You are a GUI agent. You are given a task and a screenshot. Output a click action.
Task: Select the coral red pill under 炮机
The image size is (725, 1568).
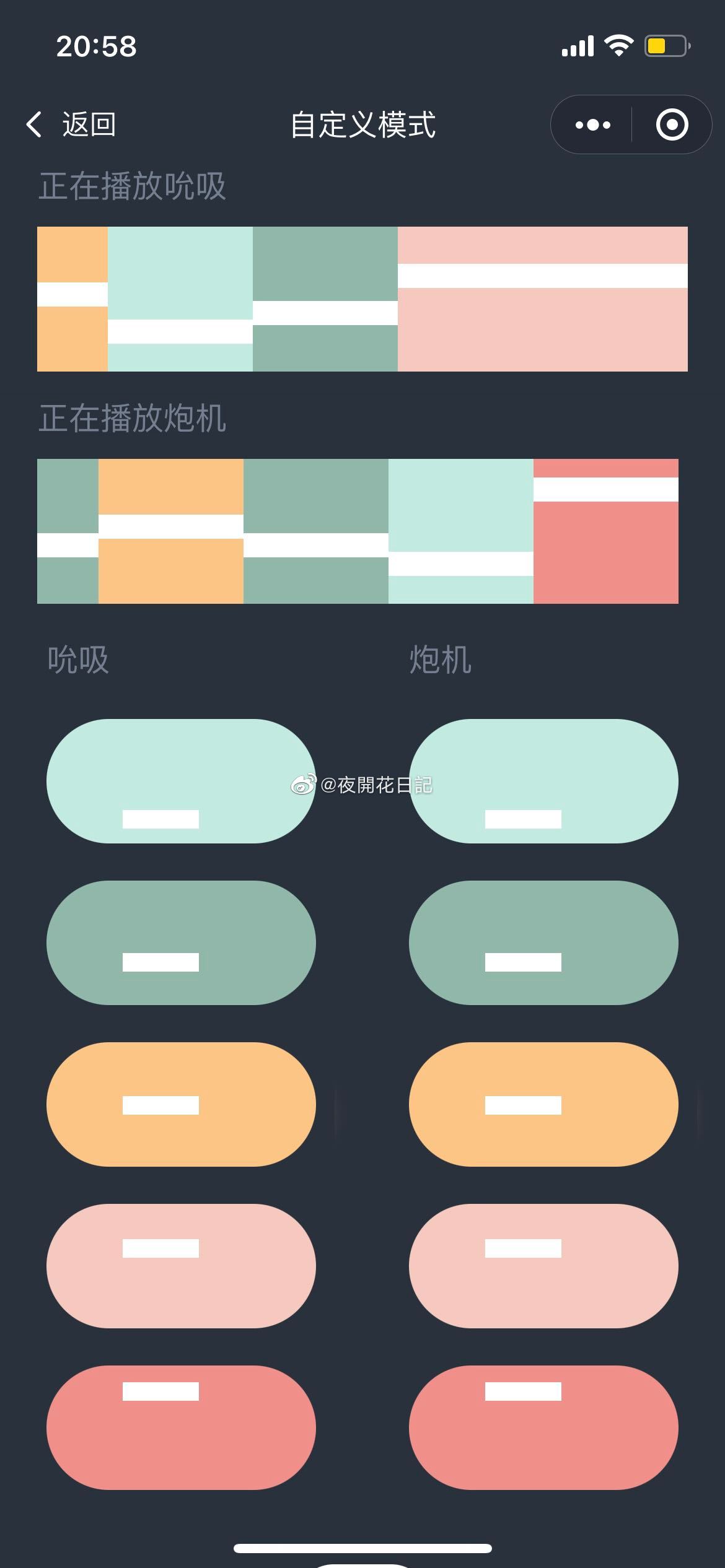(x=543, y=1427)
